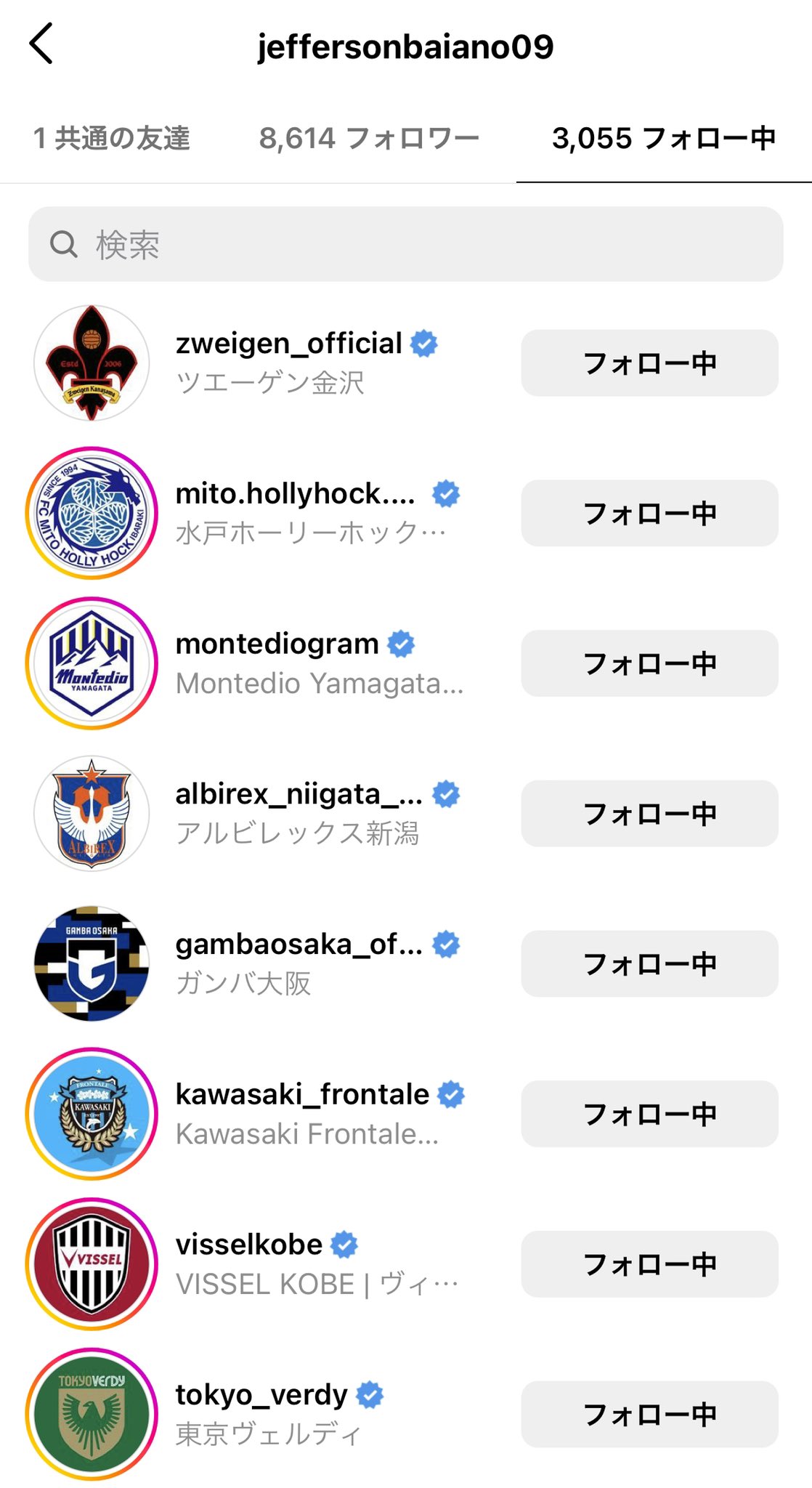Viewport: 812px width, 1488px height.
Task: View the kawasaki_frontale story avatar
Action: coord(92,1114)
